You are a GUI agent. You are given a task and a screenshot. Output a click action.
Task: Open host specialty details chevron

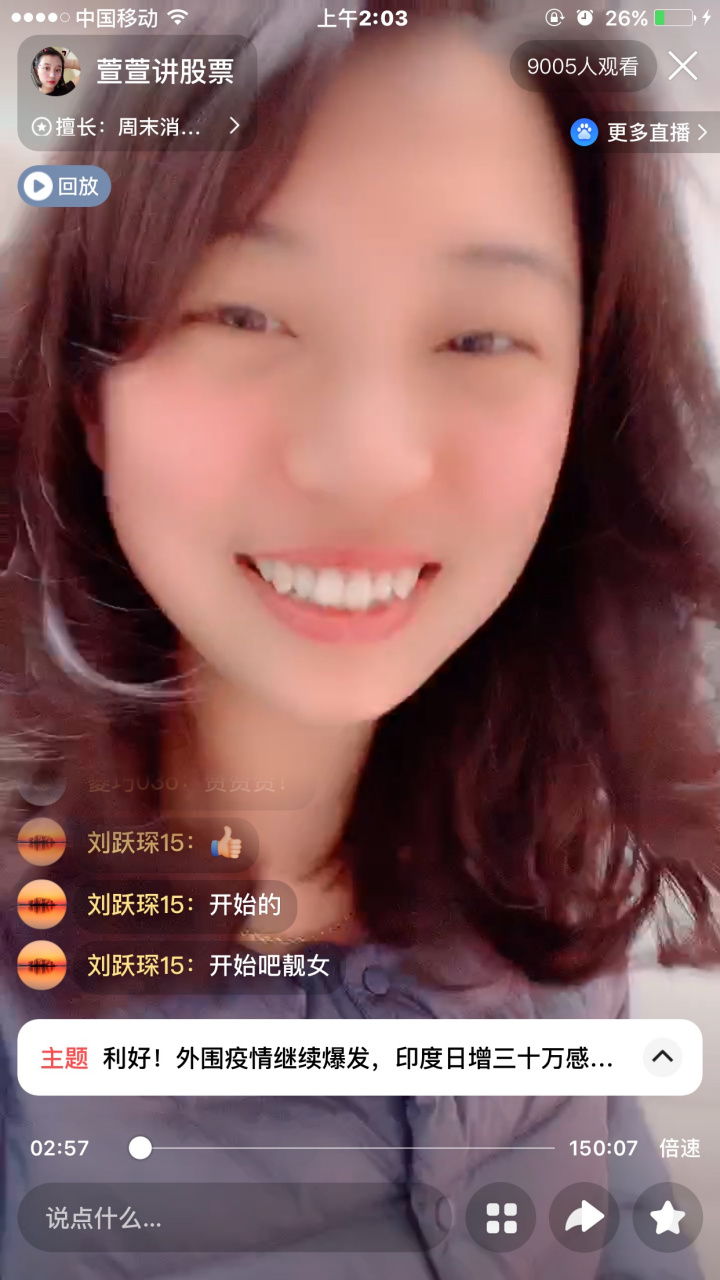click(x=234, y=126)
